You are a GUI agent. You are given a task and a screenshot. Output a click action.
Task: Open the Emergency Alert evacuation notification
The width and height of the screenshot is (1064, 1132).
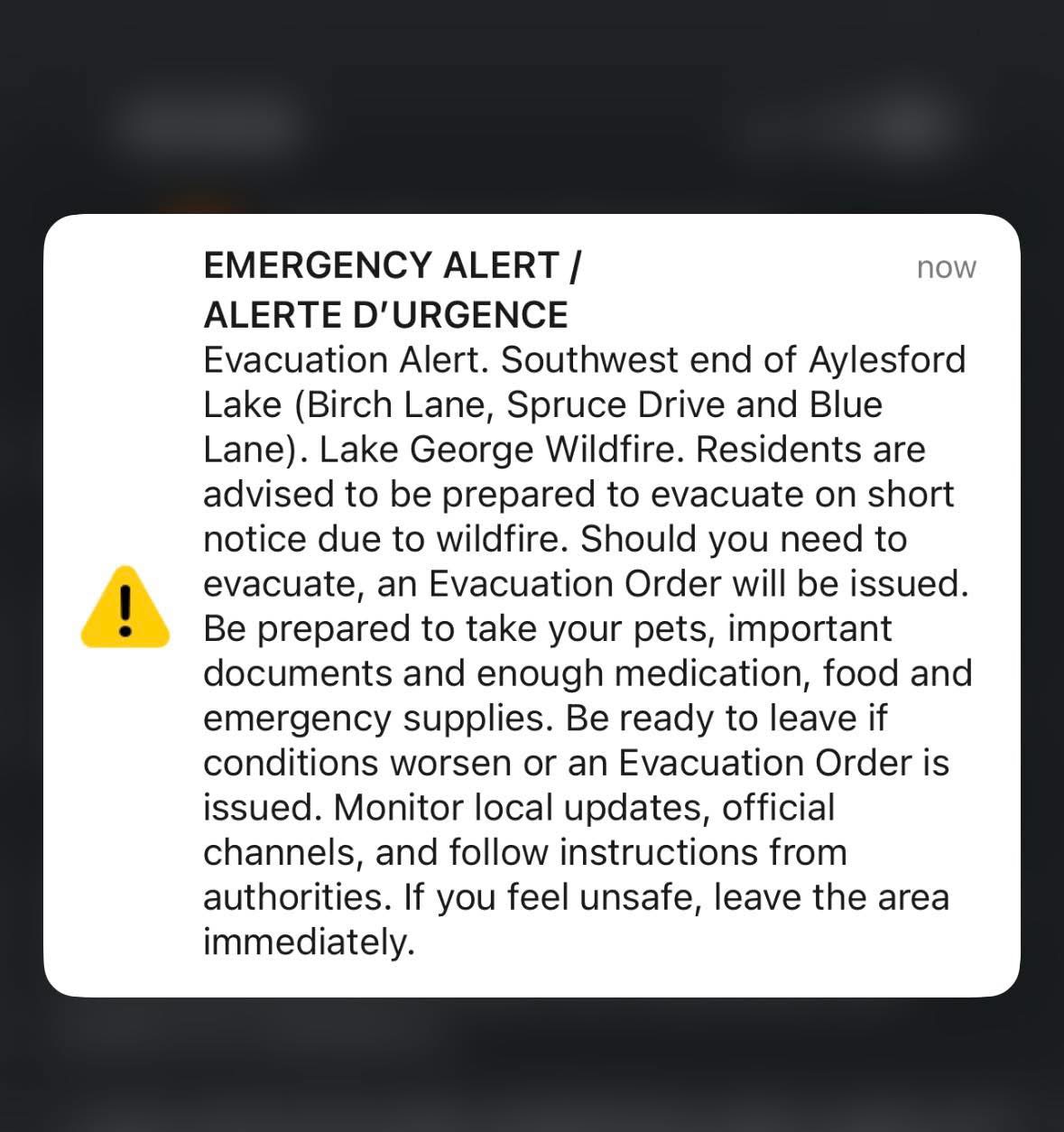point(532,605)
